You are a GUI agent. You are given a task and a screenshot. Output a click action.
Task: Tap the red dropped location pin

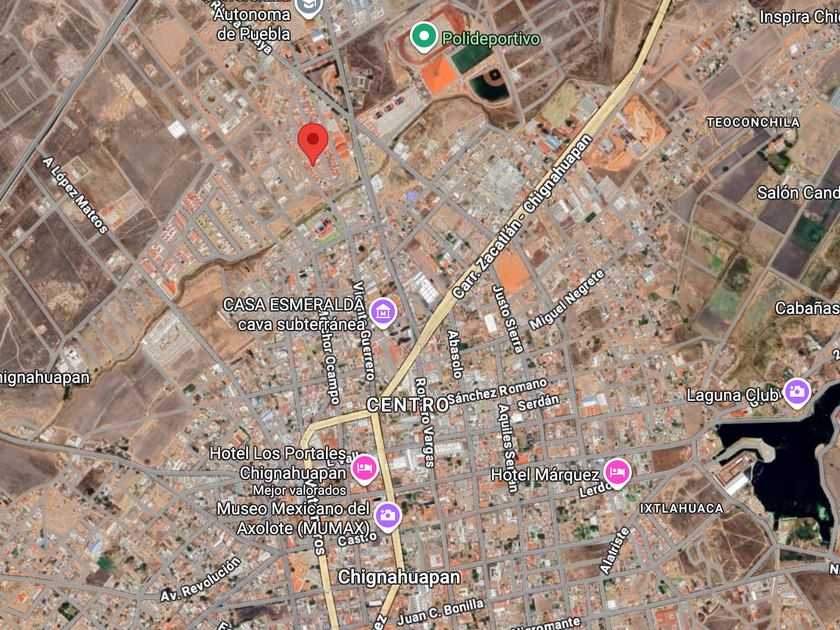pyautogui.click(x=313, y=143)
